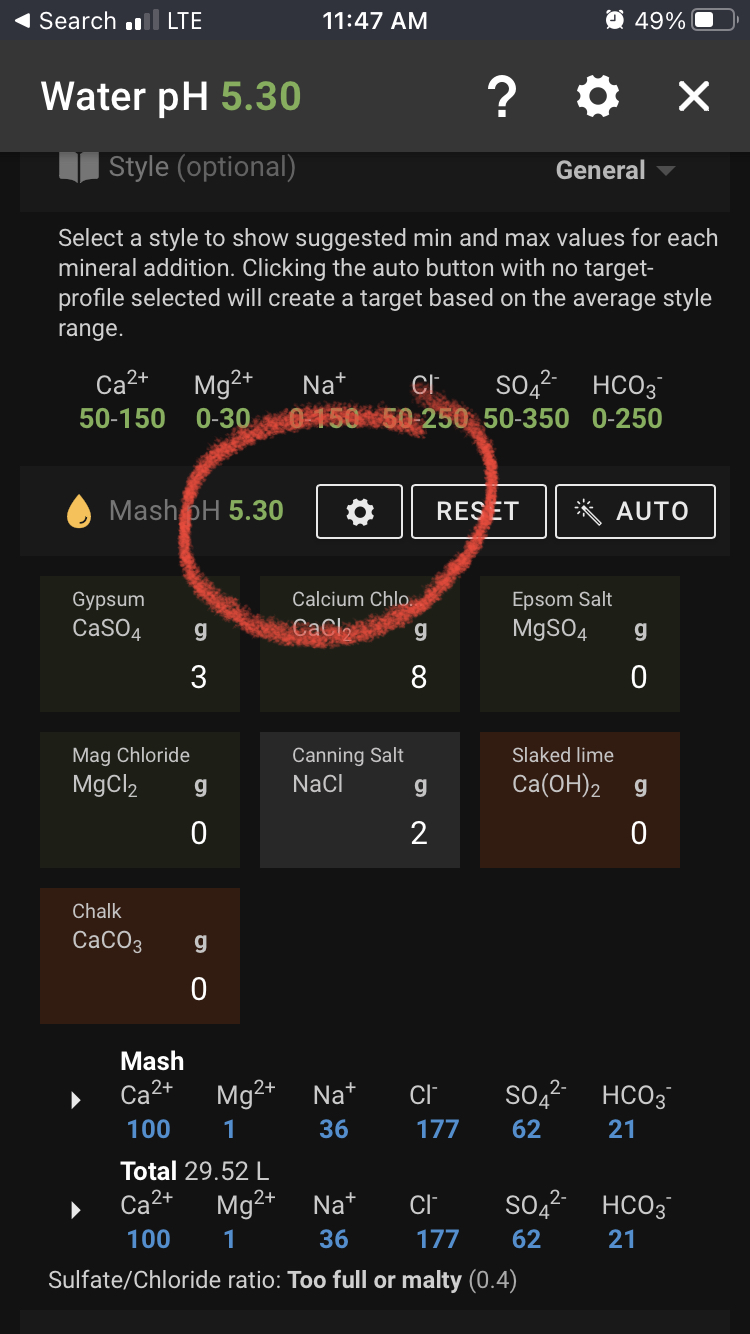Return to Search via the status bar
This screenshot has height=1334, width=750.
click(65, 21)
